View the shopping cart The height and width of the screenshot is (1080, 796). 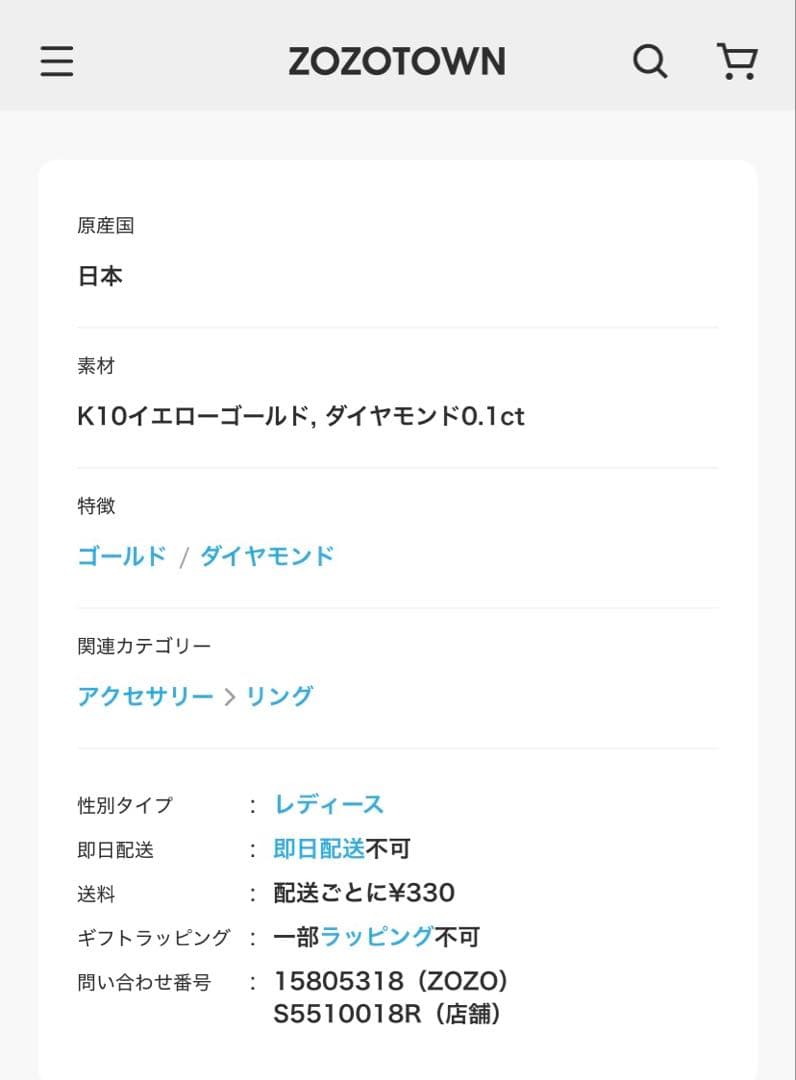click(x=737, y=61)
